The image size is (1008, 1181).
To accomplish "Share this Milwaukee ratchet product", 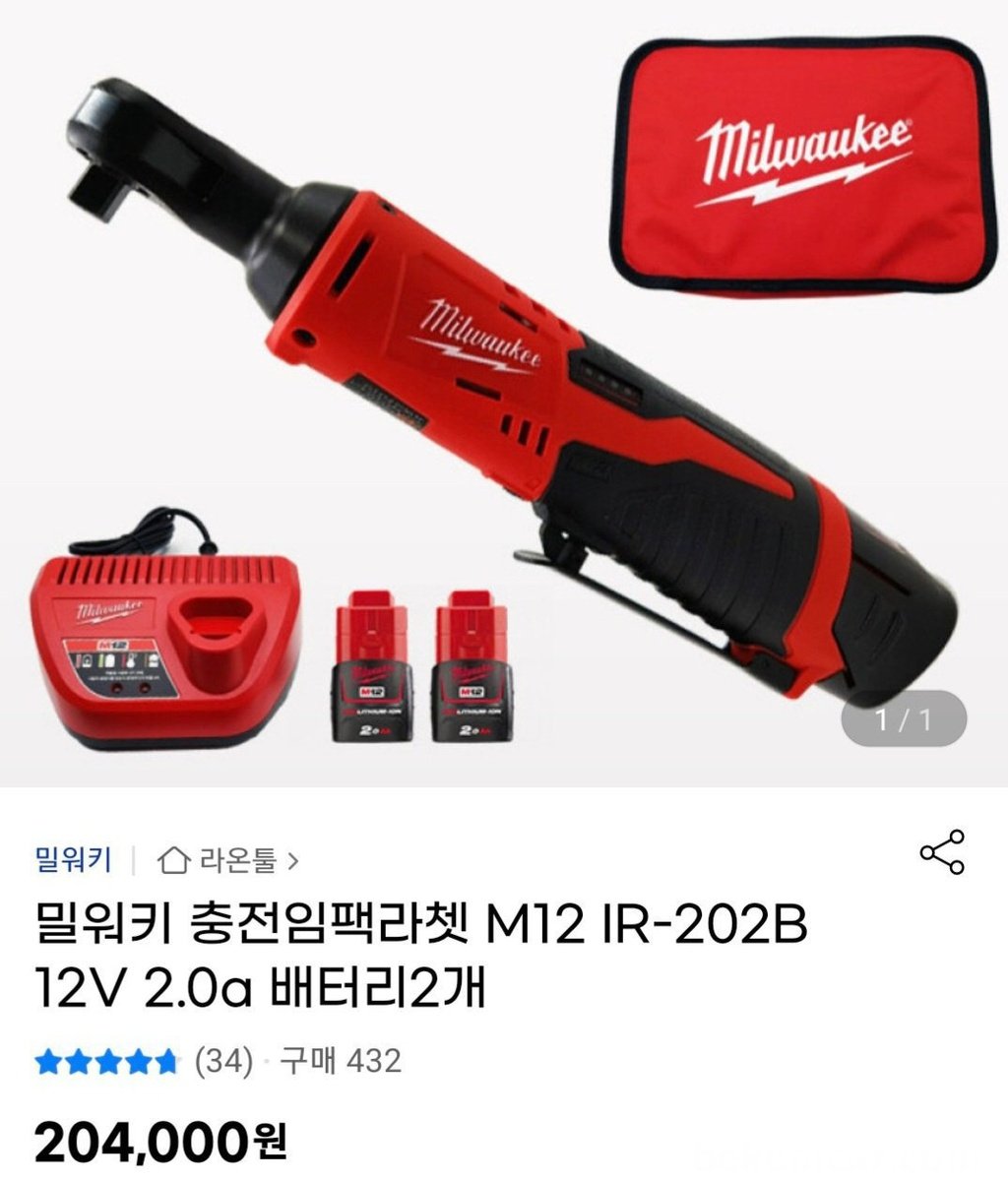I will (x=942, y=852).
